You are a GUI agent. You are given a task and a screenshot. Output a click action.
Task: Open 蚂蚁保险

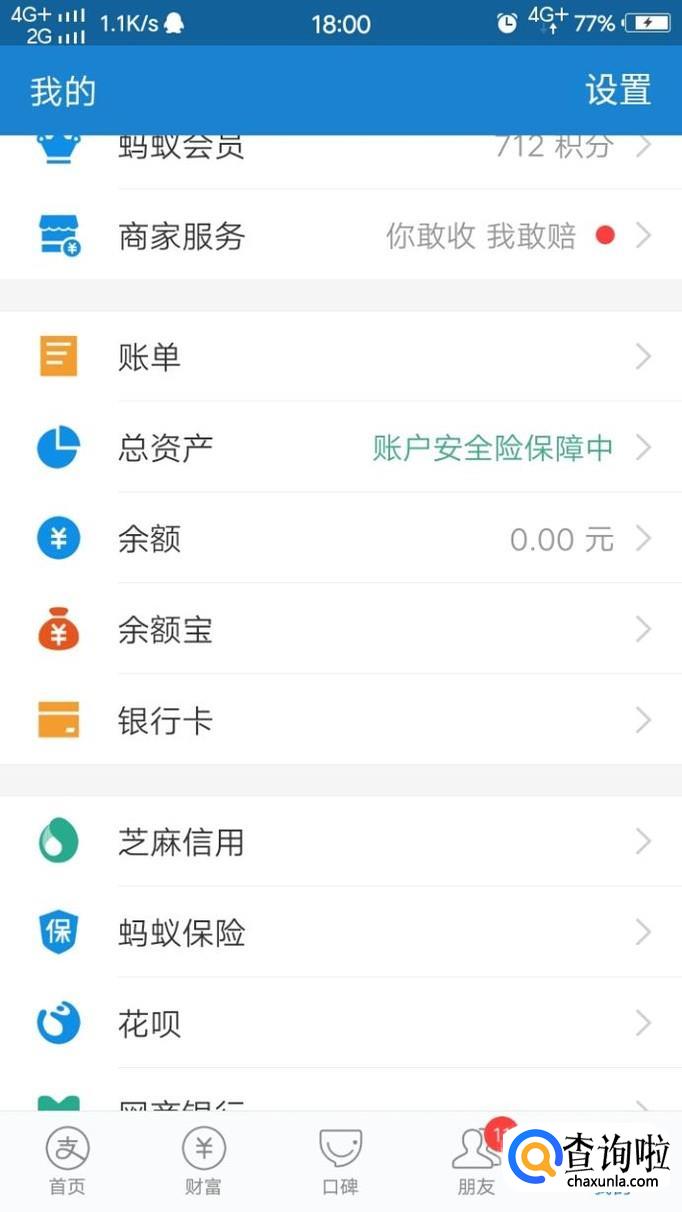point(340,933)
